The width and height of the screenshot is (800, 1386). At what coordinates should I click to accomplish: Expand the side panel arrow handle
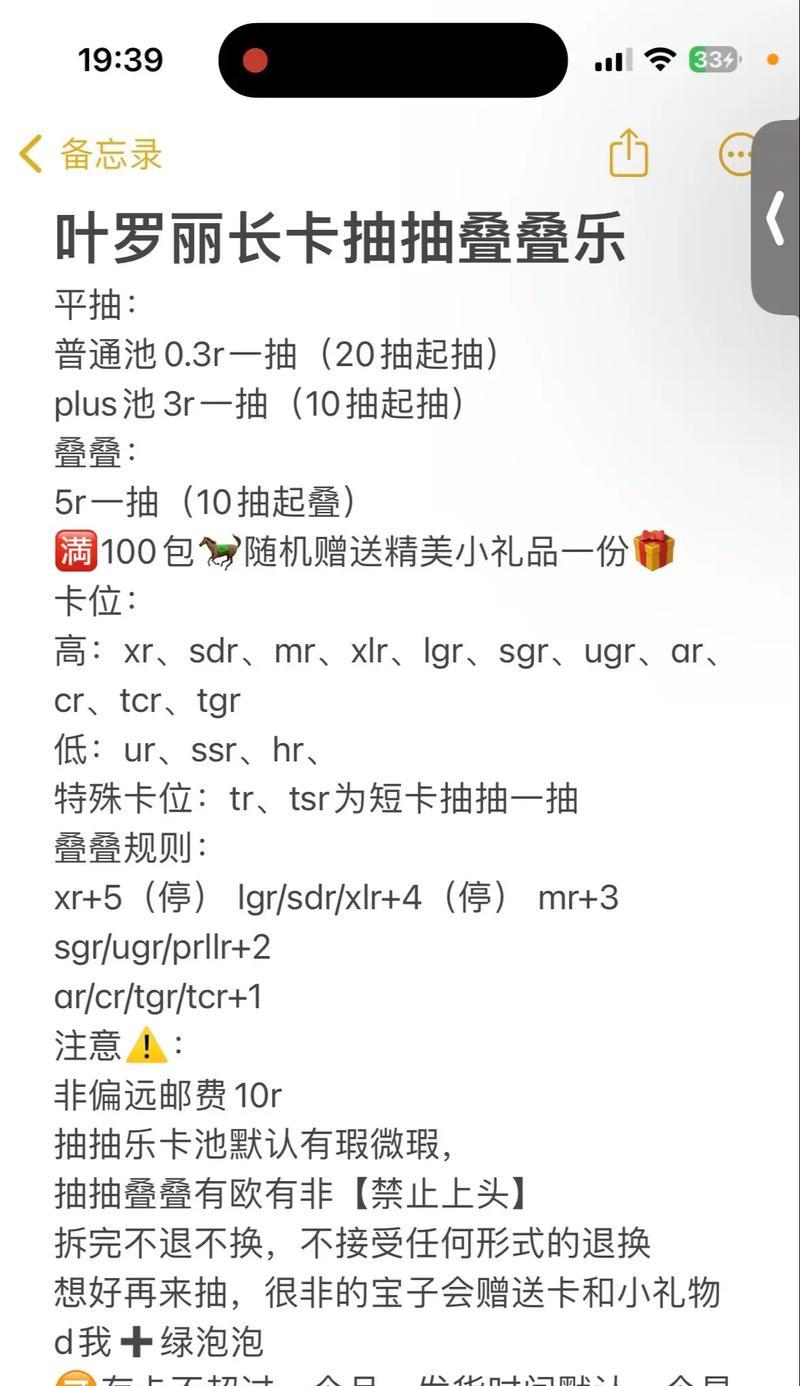pos(776,219)
